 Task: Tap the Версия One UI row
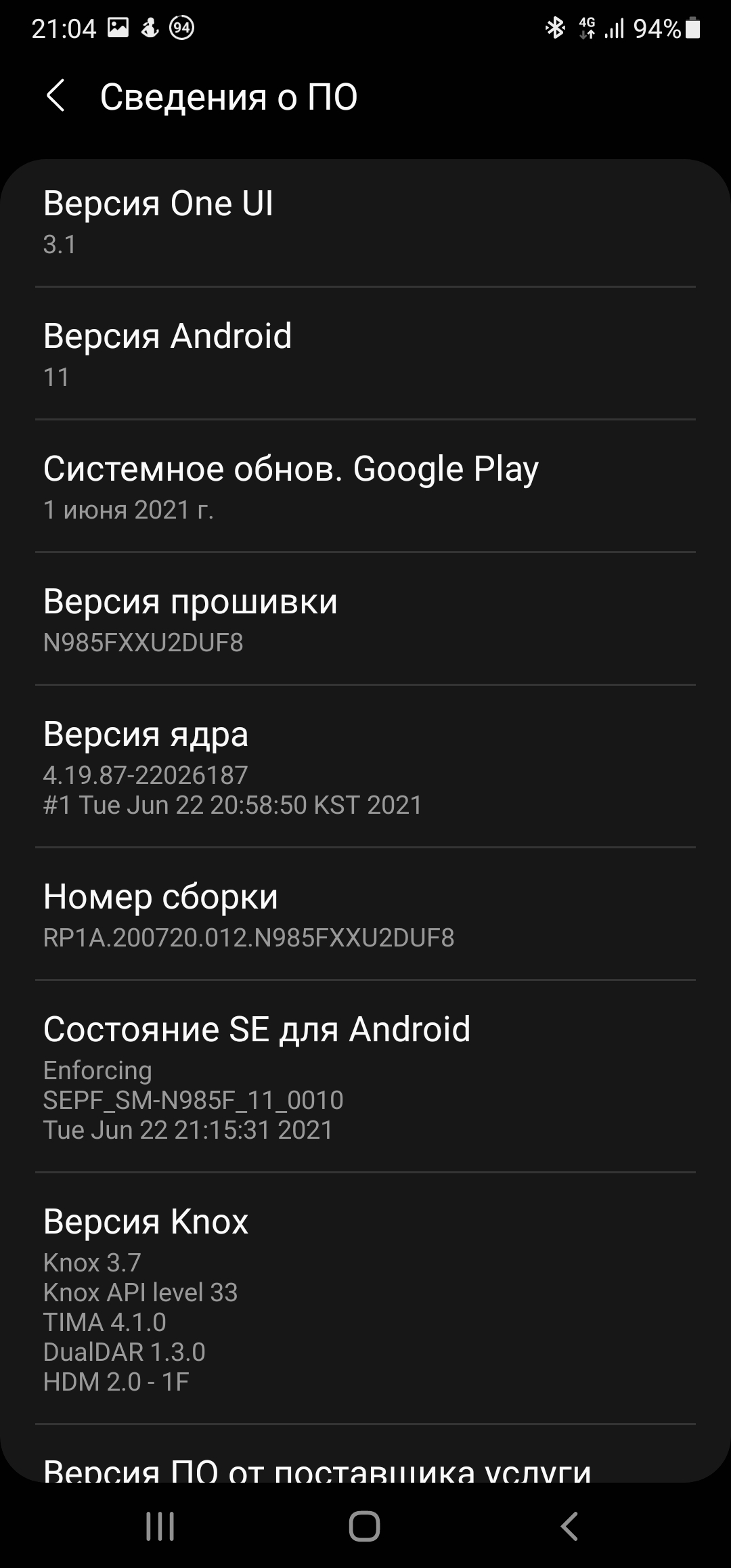tap(365, 222)
